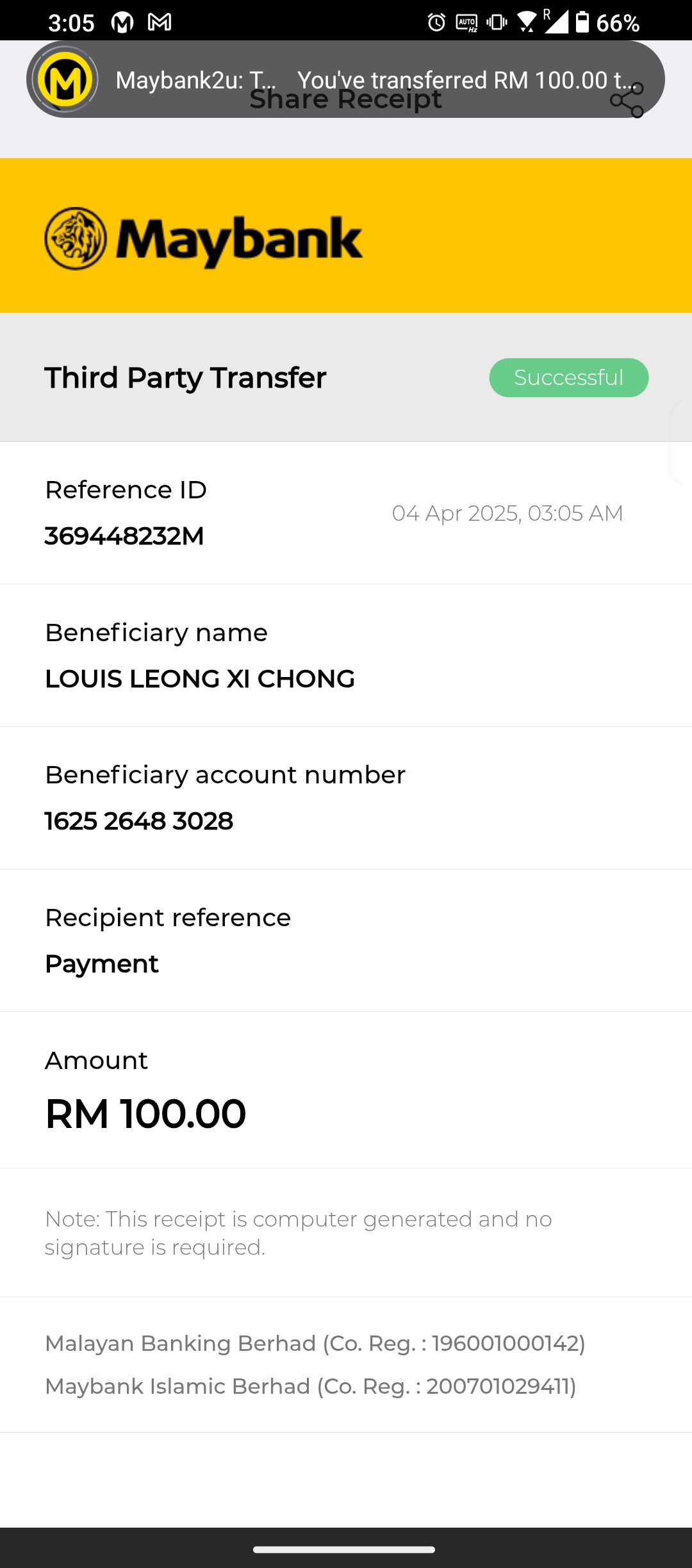Share the transfer receipt
Screen dimensions: 692x1568
(x=627, y=102)
